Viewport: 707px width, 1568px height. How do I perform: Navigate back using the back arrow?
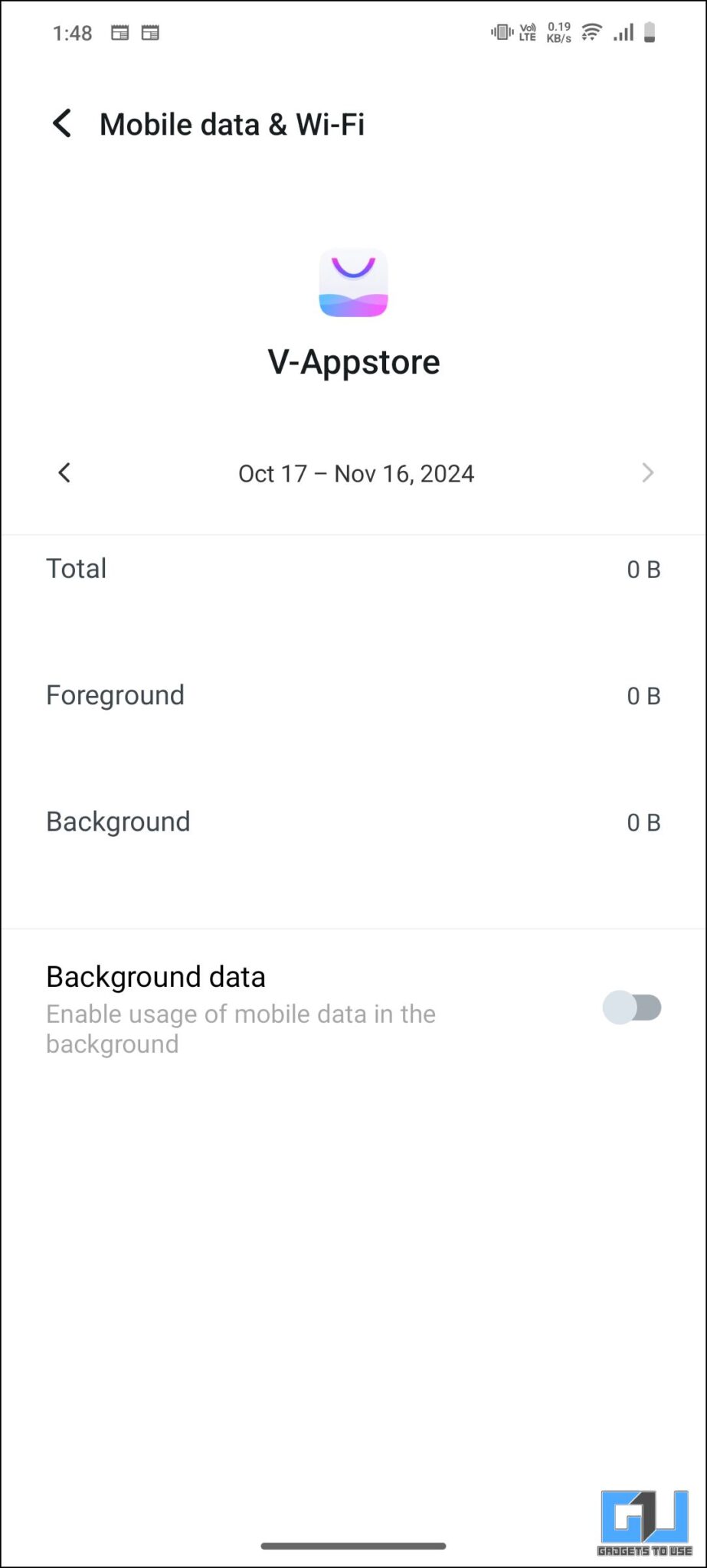pos(61,122)
